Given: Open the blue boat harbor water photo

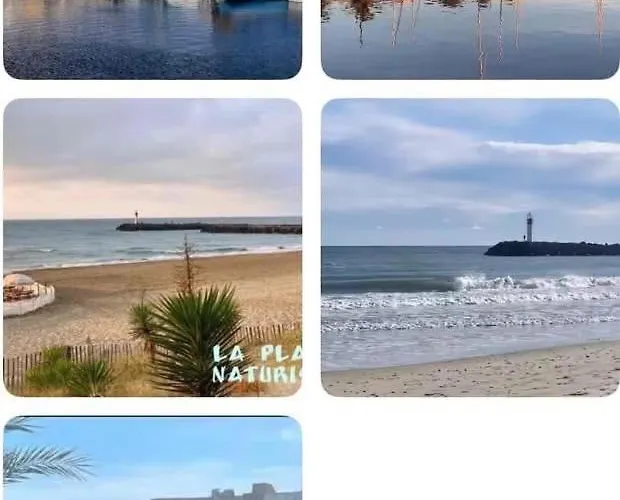Looking at the screenshot, I should [152, 38].
